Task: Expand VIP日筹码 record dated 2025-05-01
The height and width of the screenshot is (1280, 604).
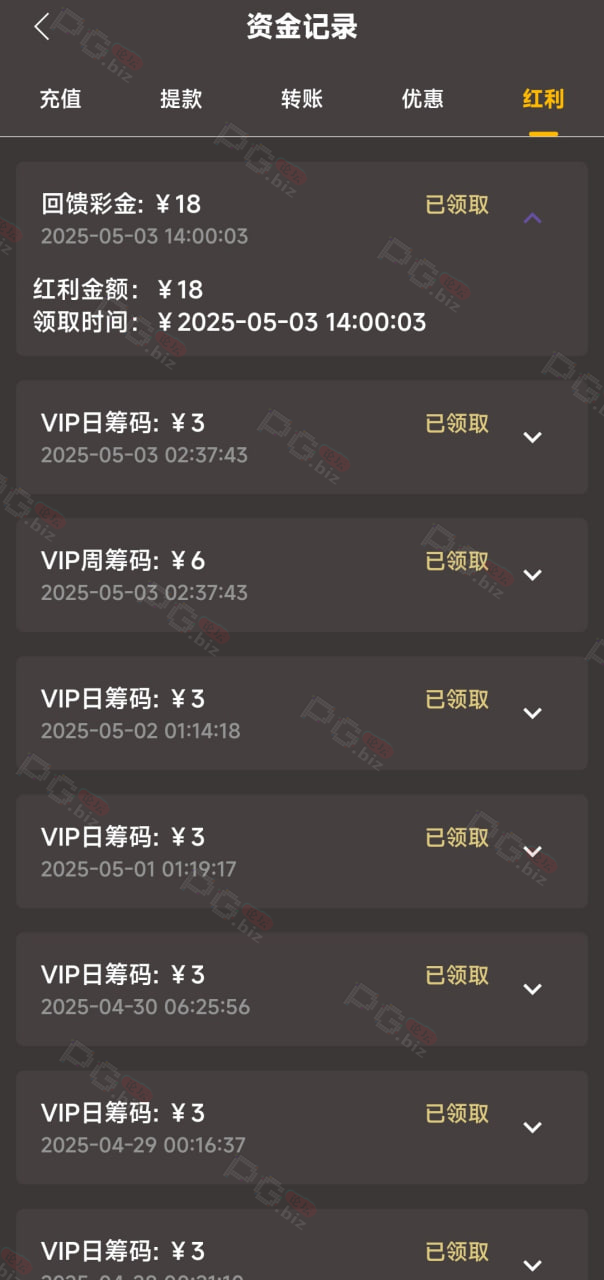Action: coord(533,851)
